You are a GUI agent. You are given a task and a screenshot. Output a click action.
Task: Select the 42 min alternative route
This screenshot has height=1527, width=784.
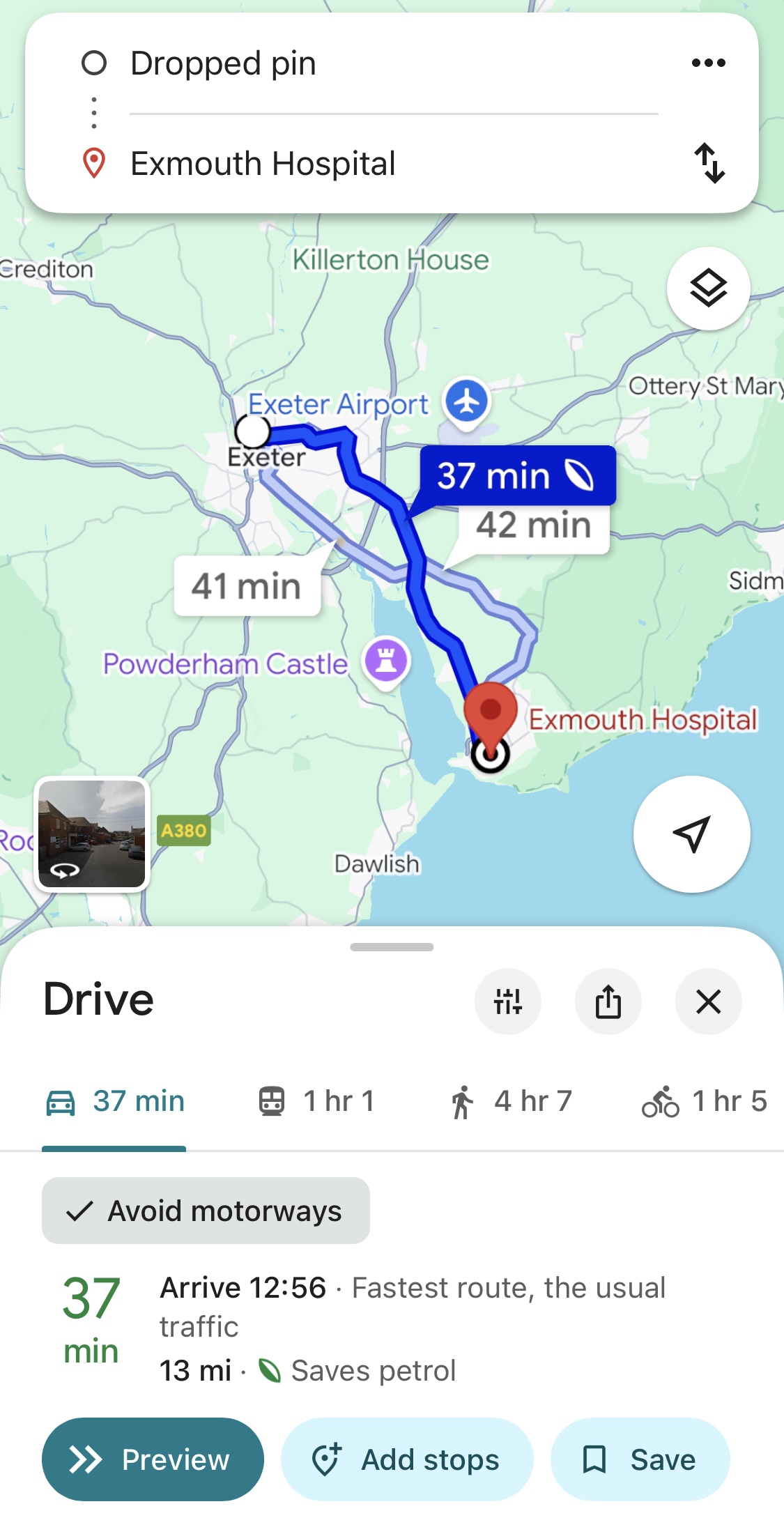coord(534,526)
